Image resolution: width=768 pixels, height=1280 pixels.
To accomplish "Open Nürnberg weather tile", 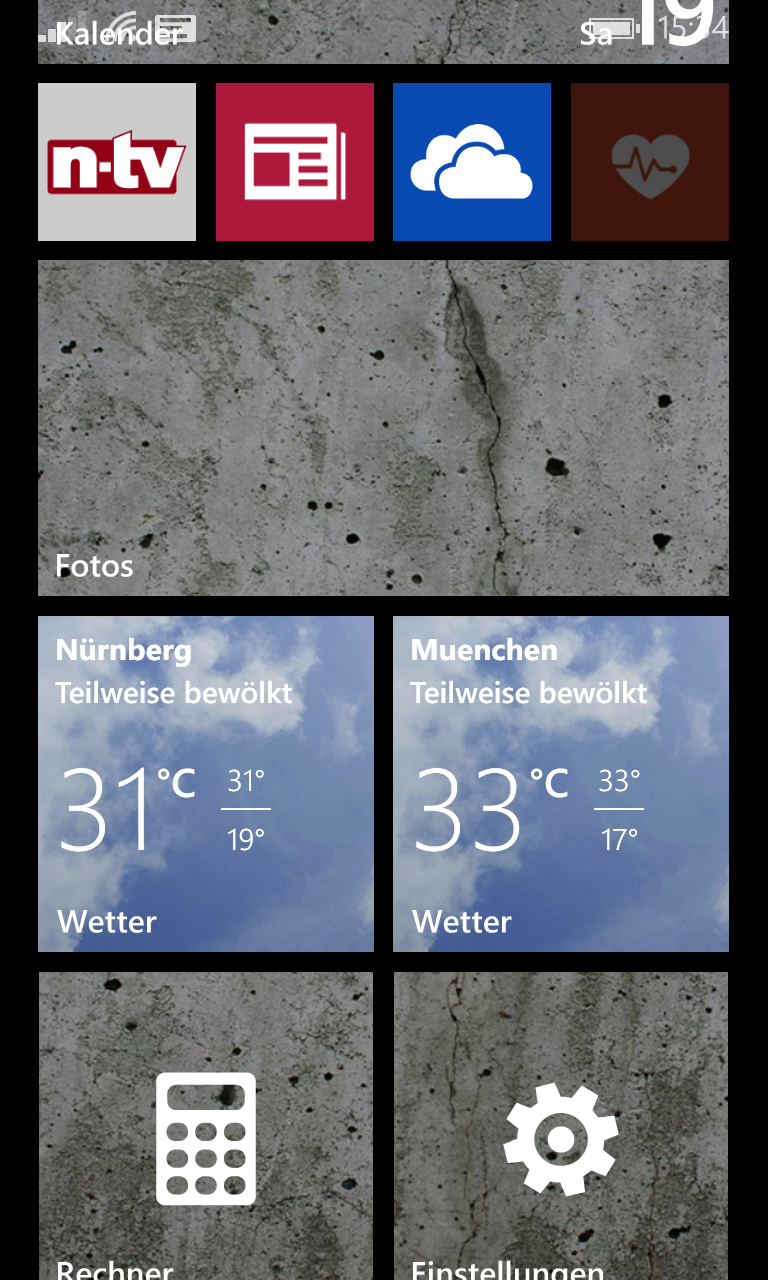I will click(206, 784).
